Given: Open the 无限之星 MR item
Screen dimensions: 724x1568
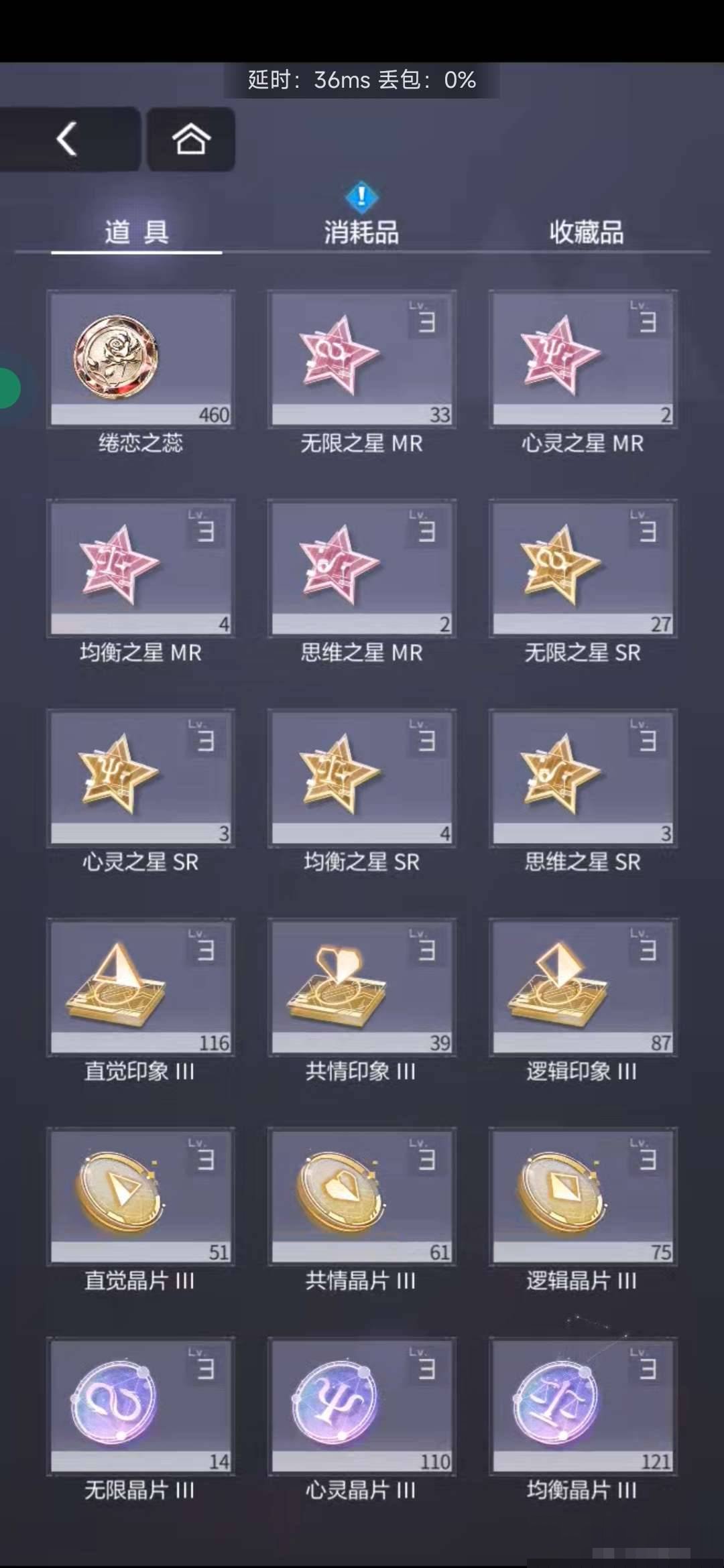Looking at the screenshot, I should coord(361,359).
